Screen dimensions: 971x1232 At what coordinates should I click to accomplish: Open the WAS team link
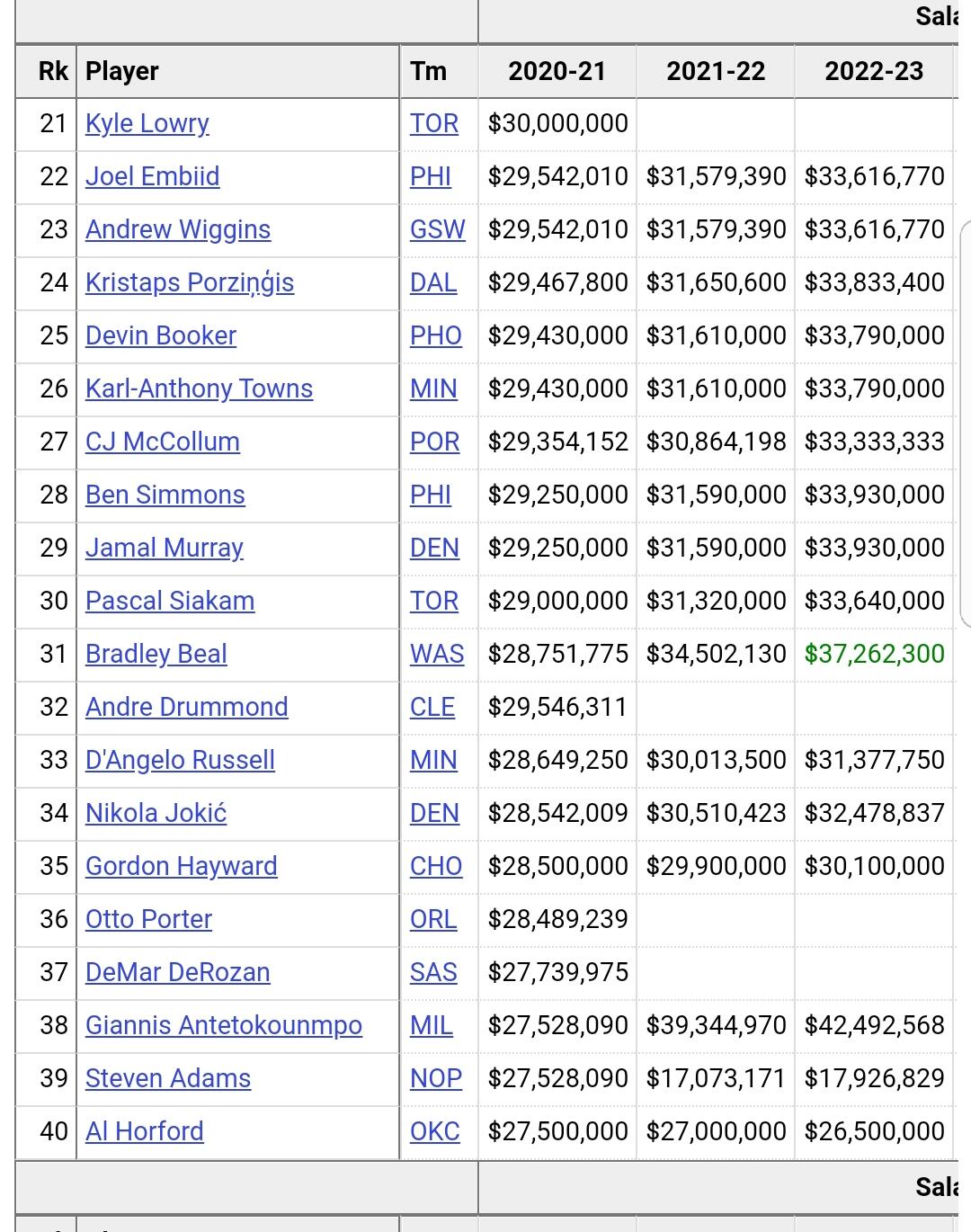437,654
